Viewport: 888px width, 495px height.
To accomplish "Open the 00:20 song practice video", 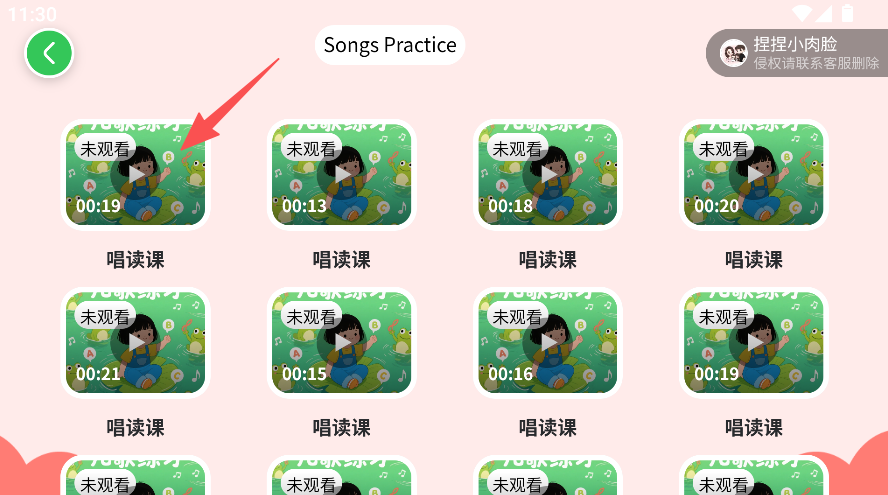I will click(754, 175).
